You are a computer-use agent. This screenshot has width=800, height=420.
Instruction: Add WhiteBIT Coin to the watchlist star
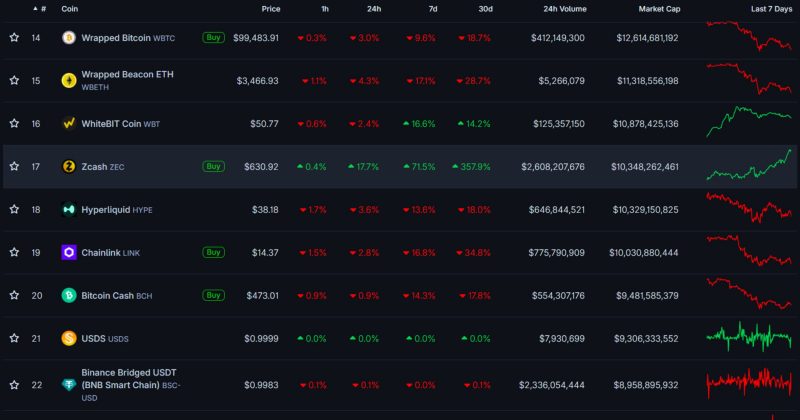point(14,123)
